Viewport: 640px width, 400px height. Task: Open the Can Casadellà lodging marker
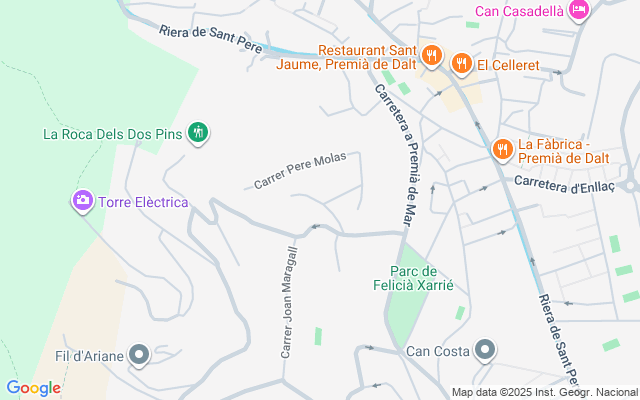pyautogui.click(x=578, y=11)
